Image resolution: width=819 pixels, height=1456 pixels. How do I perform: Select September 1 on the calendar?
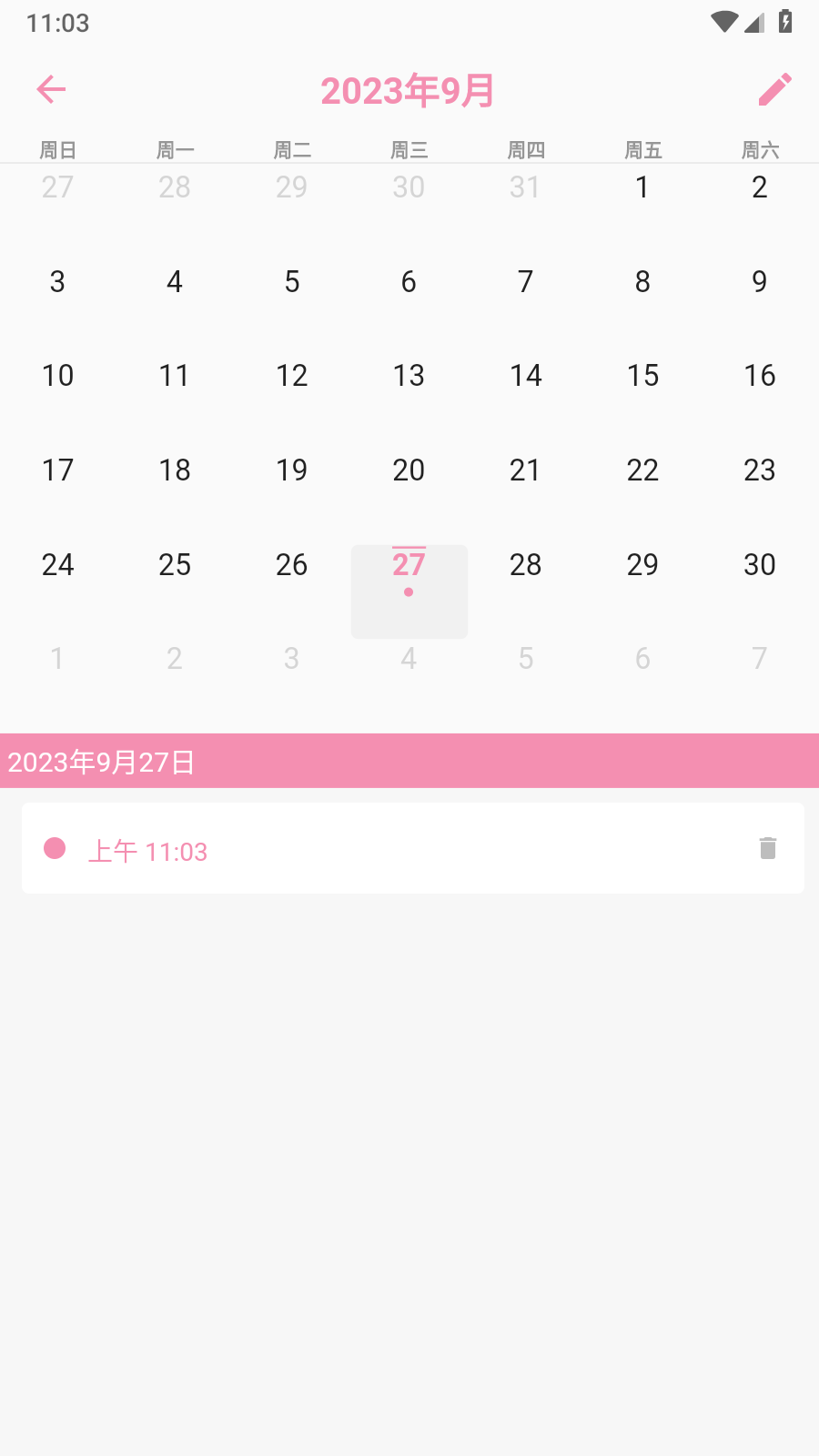point(642,187)
